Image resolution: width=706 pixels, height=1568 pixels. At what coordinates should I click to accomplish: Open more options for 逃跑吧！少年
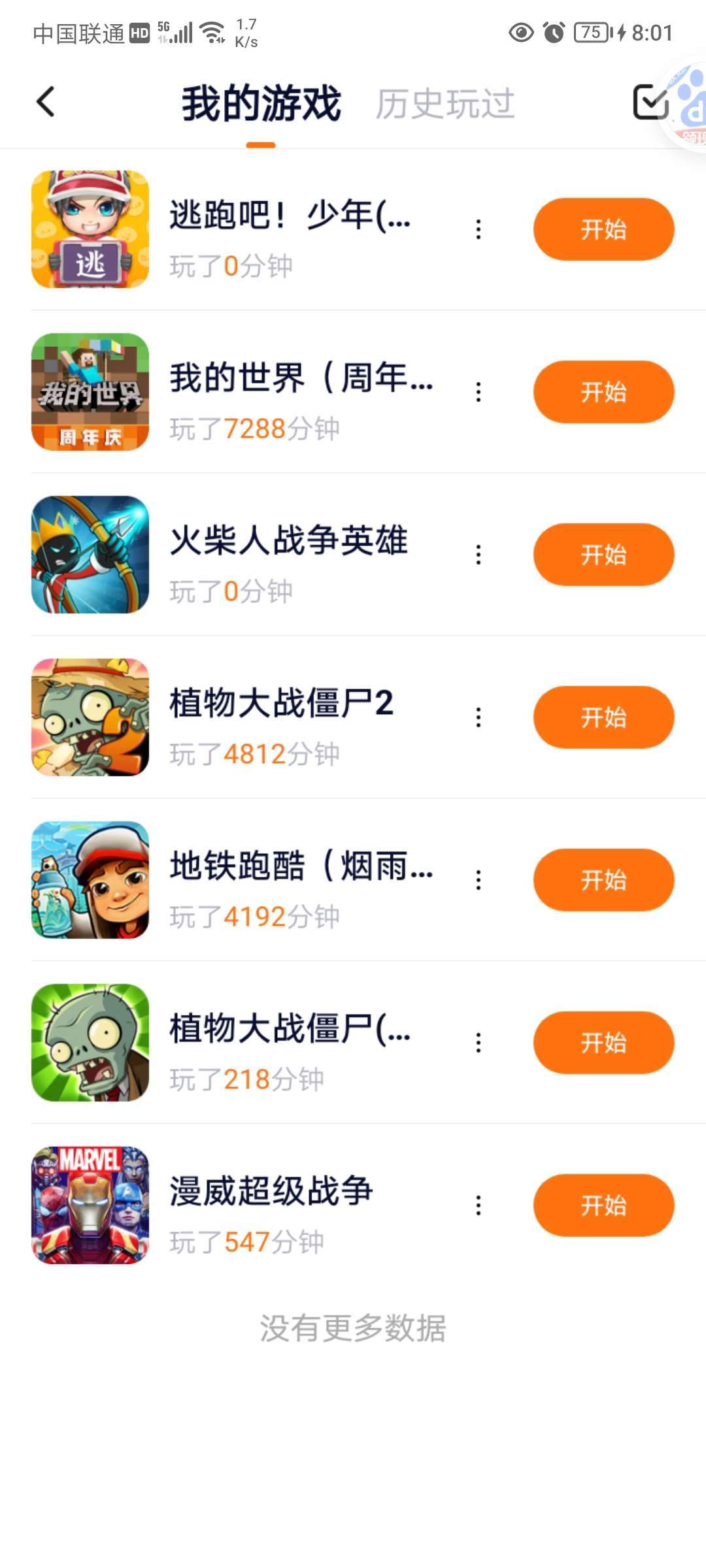(x=479, y=229)
